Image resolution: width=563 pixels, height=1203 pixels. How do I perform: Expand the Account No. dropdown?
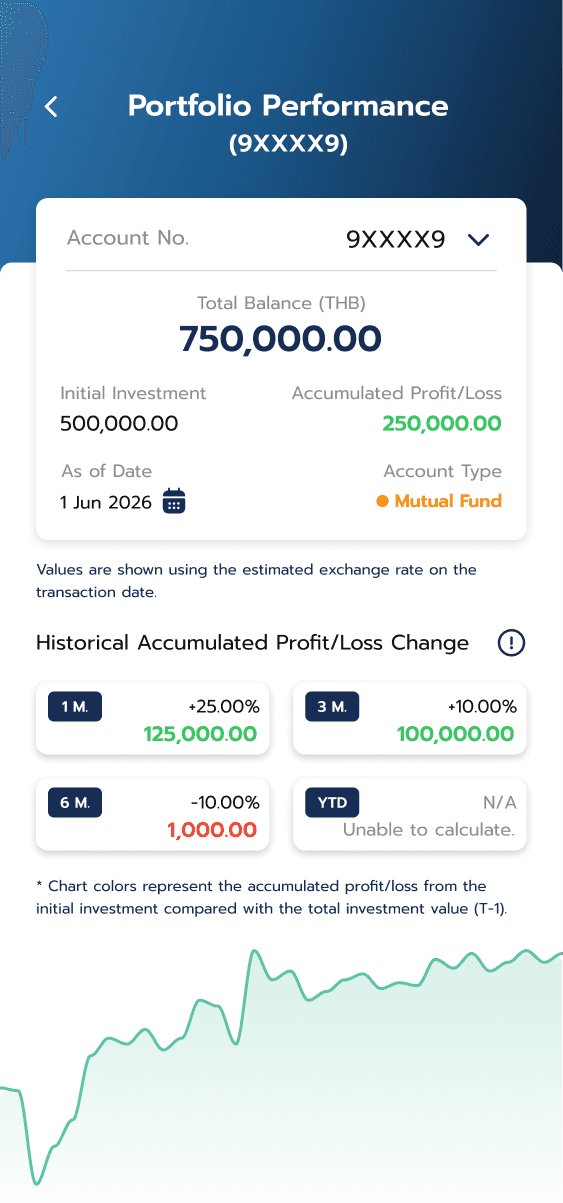tap(479, 239)
